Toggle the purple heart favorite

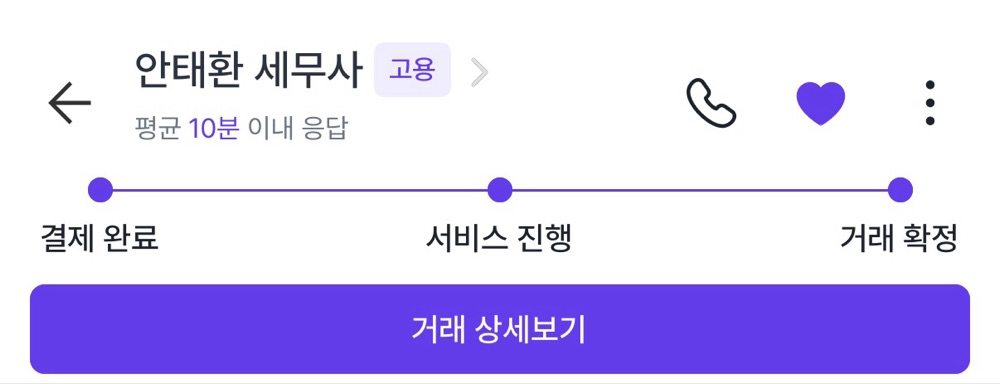(821, 103)
